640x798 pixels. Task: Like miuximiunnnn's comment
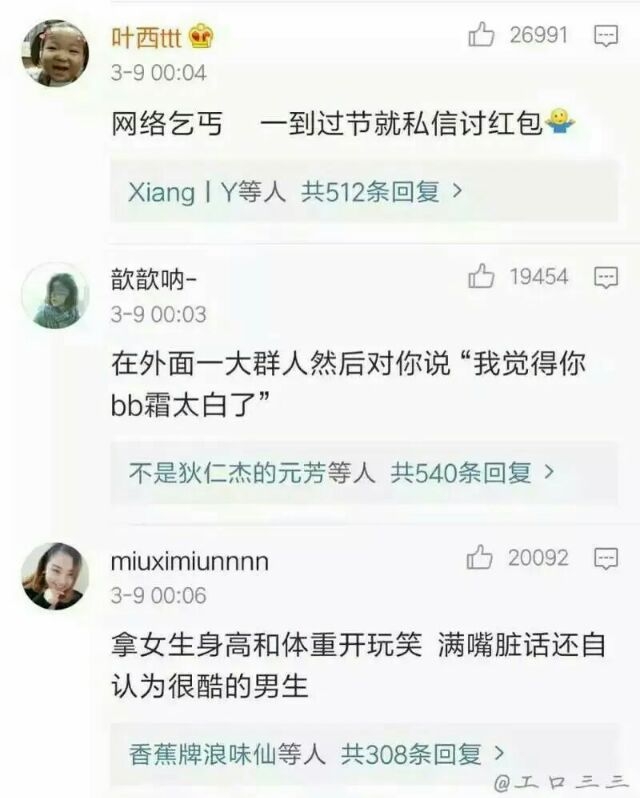click(481, 557)
